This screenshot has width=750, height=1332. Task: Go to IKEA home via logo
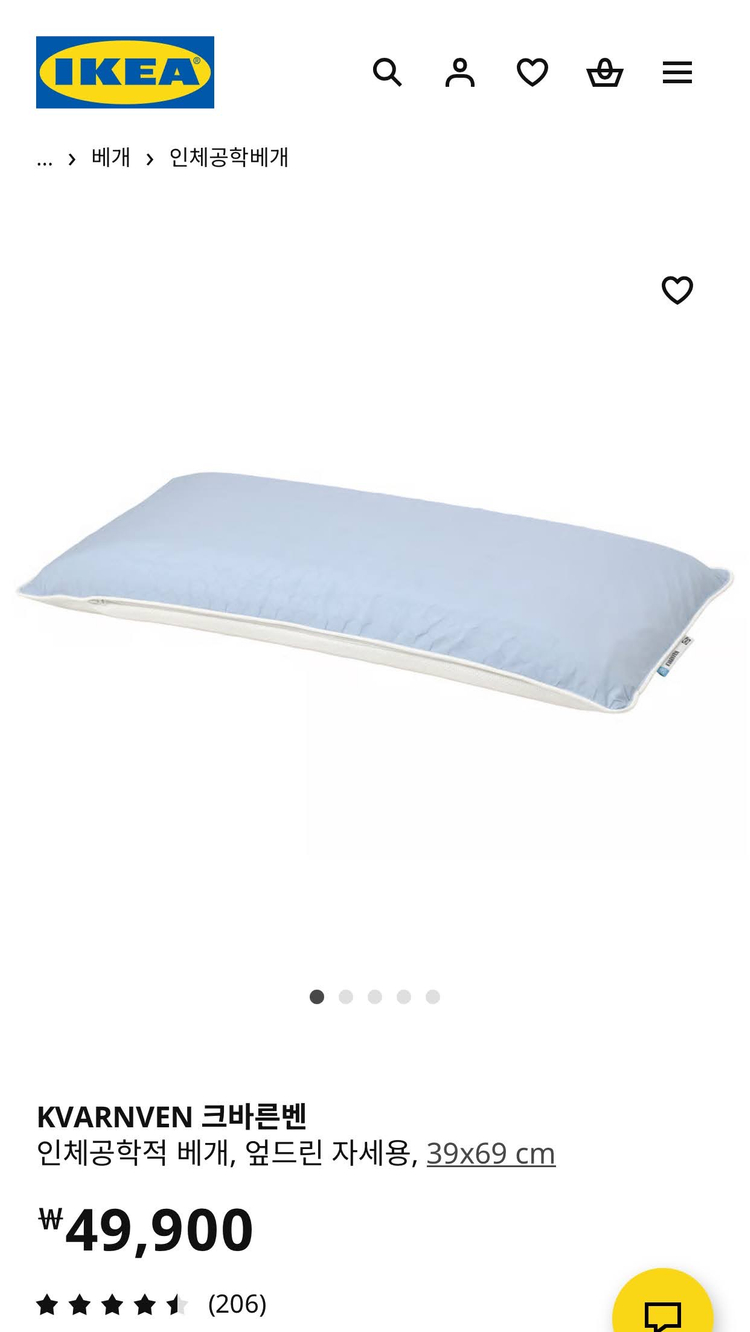point(125,72)
